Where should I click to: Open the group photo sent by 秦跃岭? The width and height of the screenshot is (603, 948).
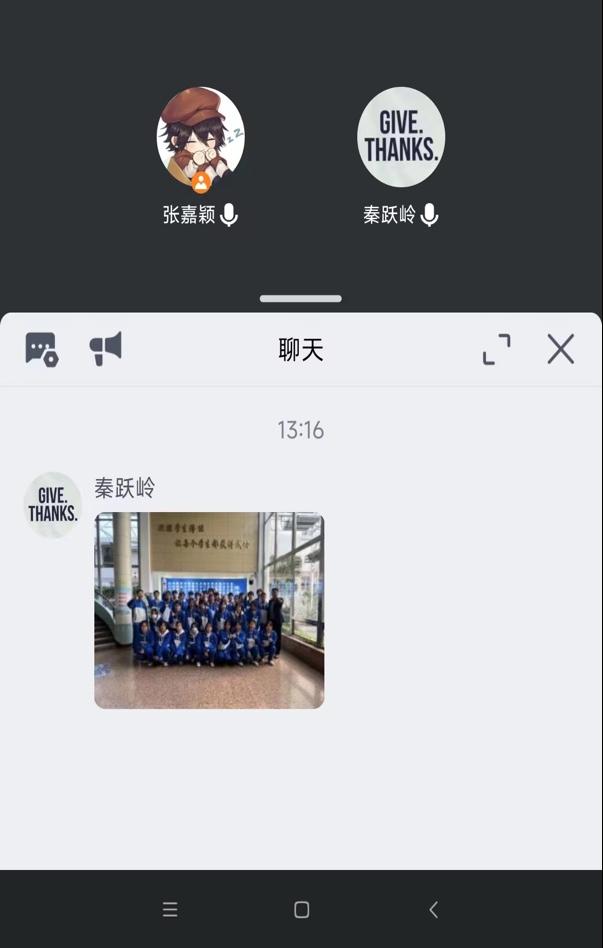pos(209,610)
